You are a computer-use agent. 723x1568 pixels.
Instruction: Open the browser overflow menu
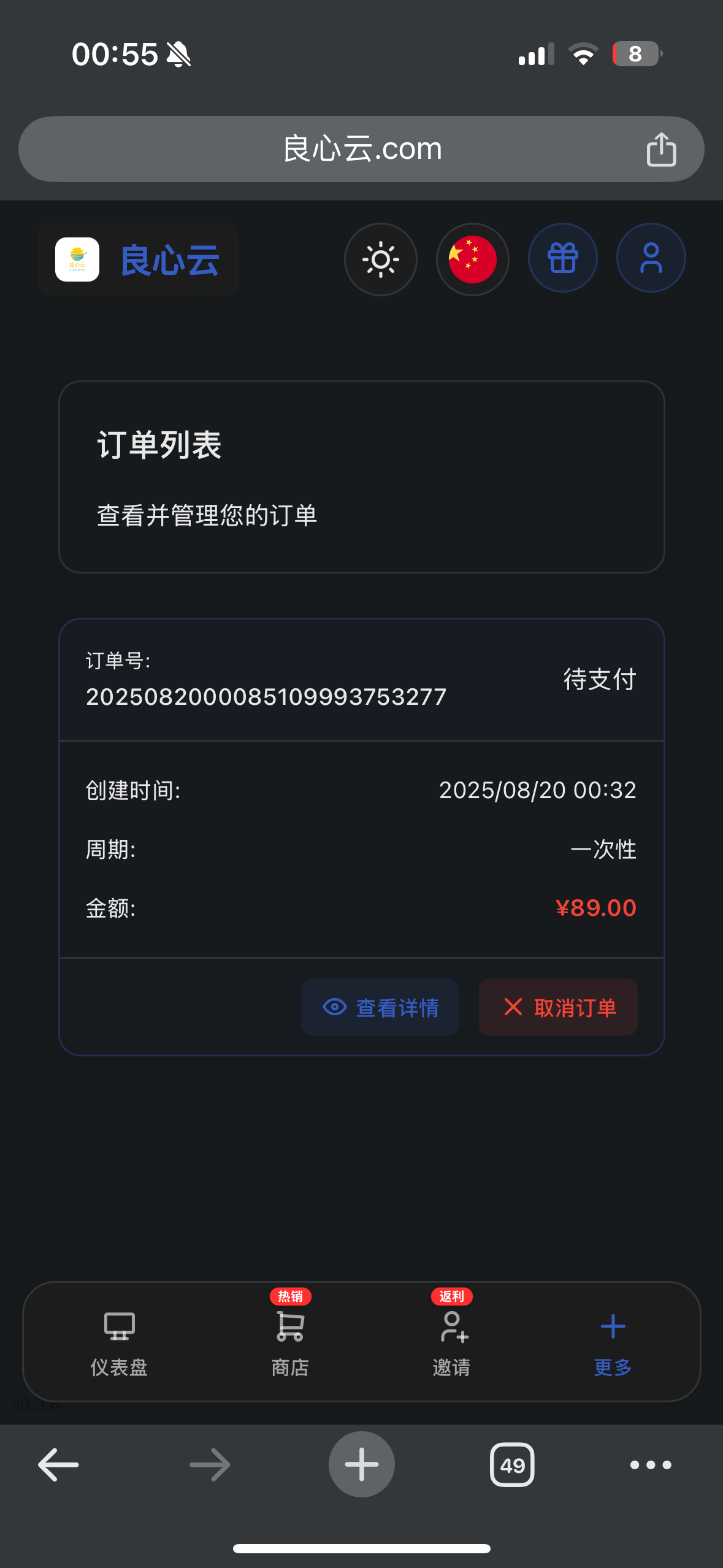click(x=651, y=1464)
